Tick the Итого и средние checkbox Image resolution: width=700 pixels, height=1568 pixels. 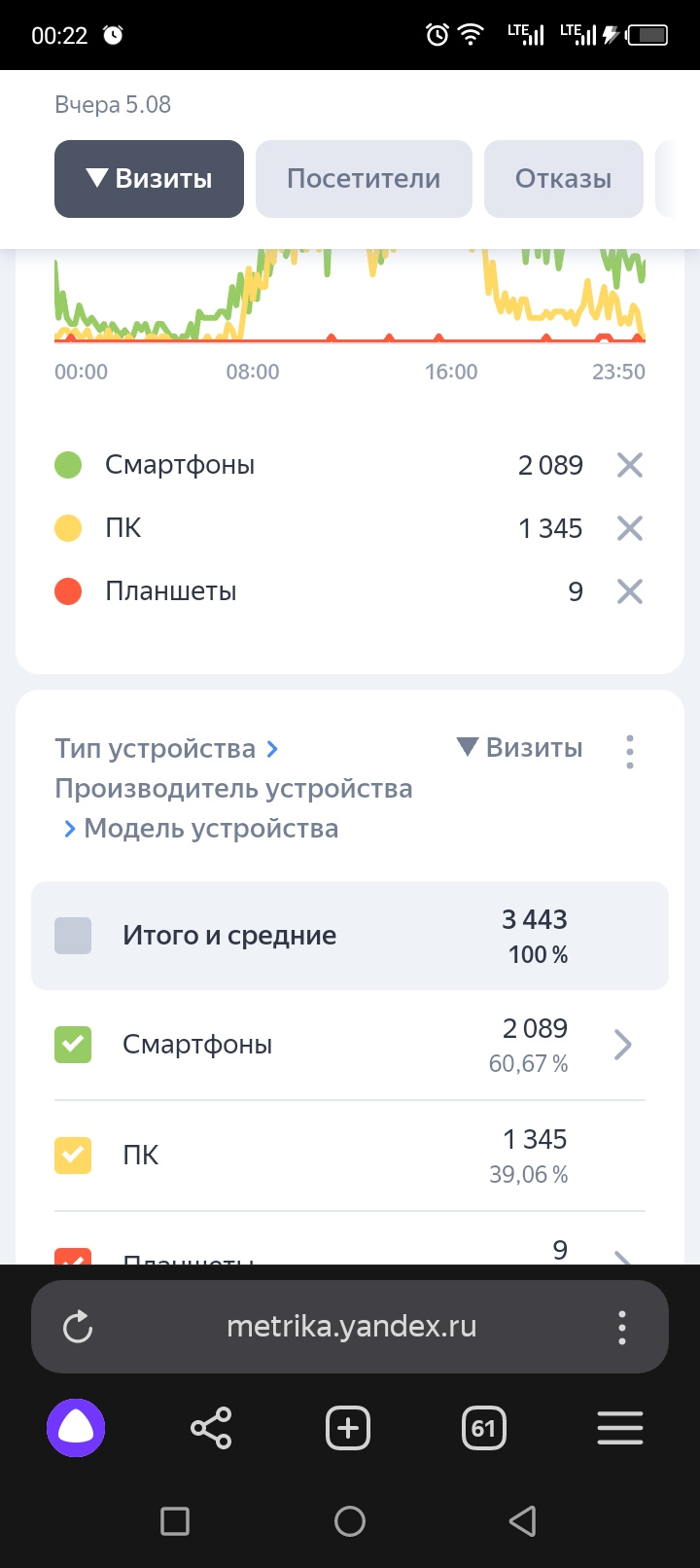73,936
